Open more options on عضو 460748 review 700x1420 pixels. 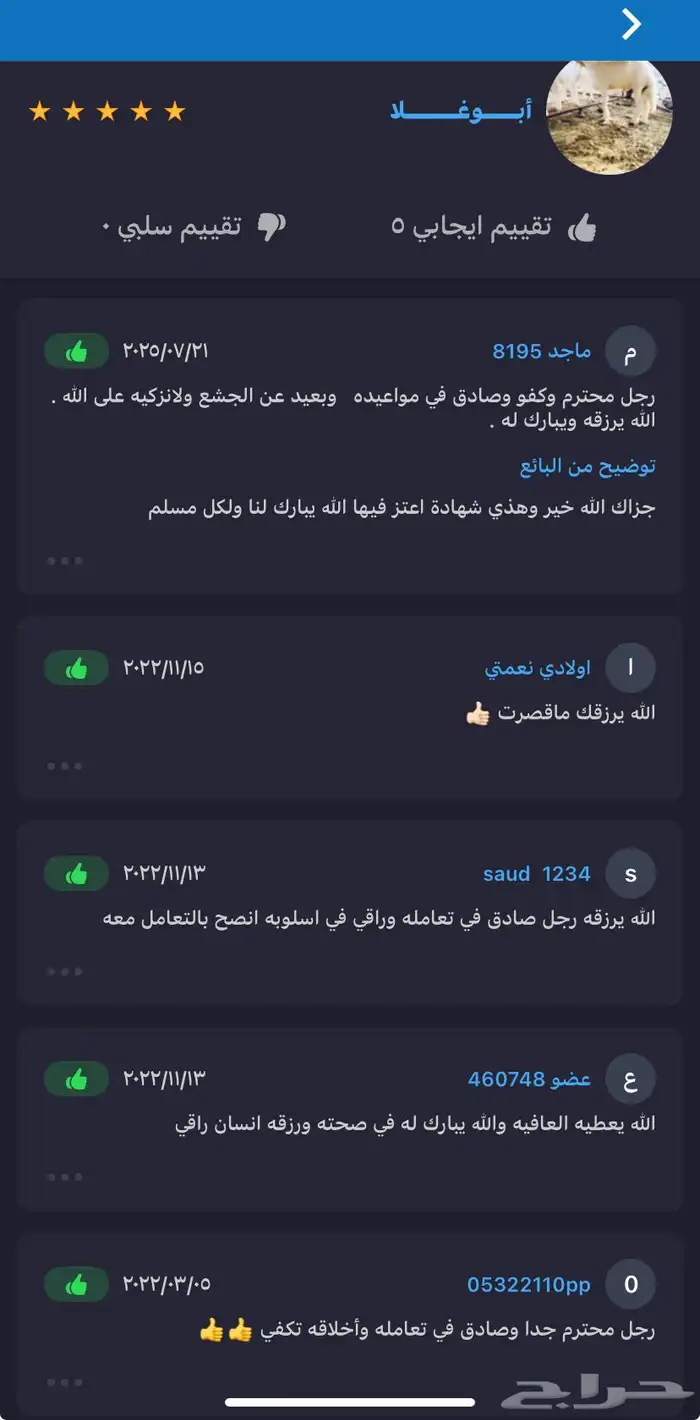[65, 1178]
